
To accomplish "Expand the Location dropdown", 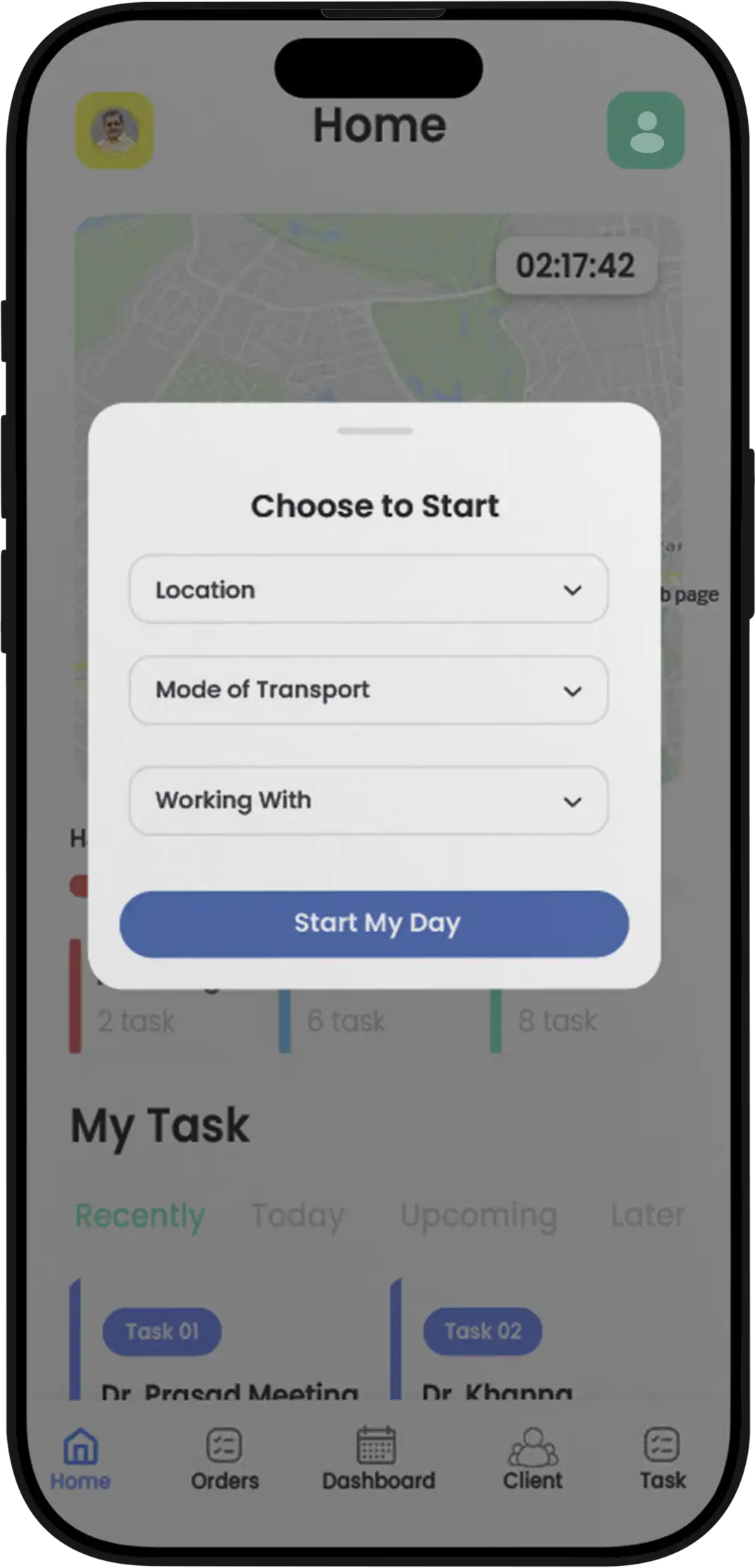I will (368, 589).
